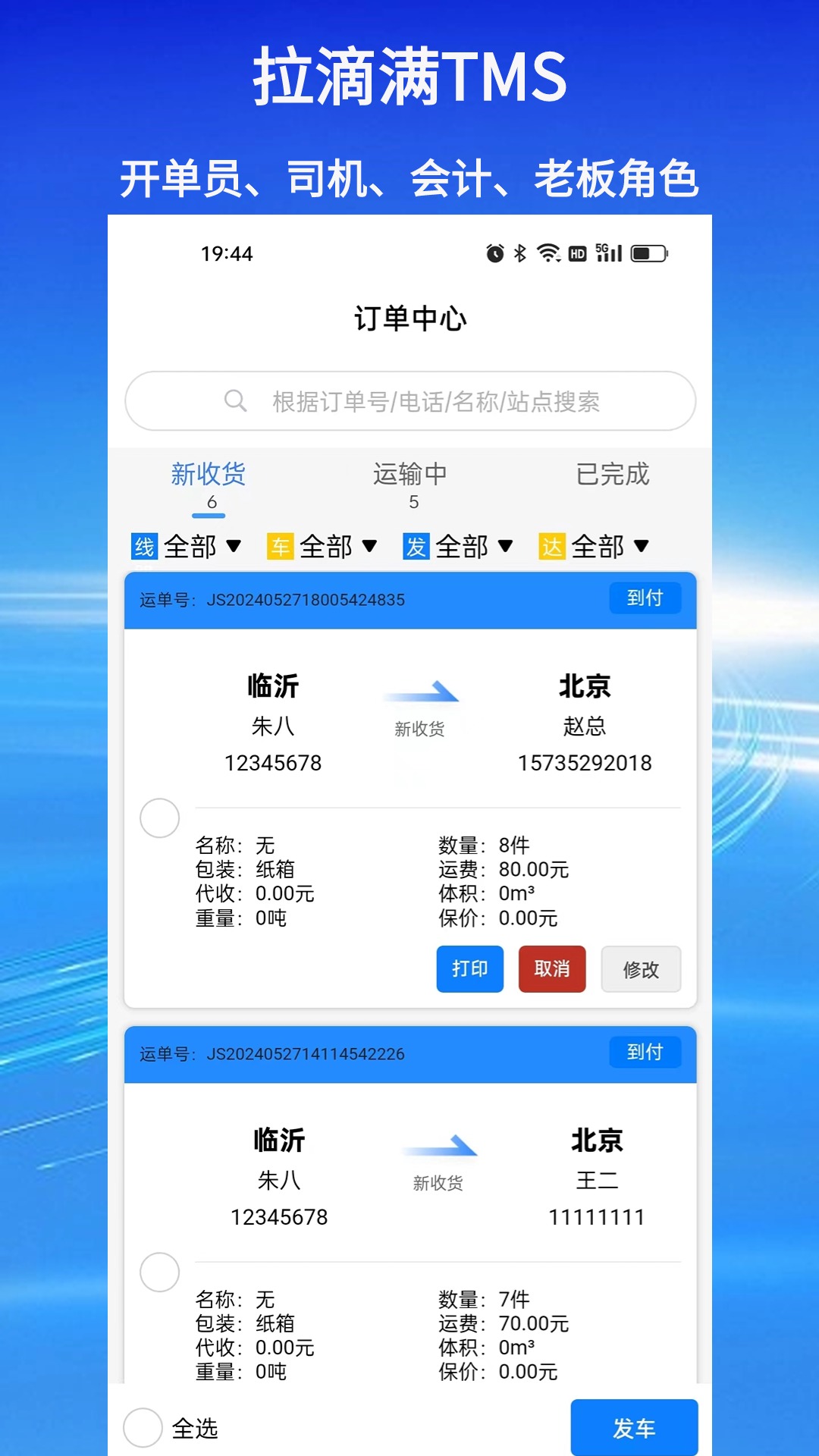Click the 达 arrival filter icon
Viewport: 819px width, 1456px height.
click(x=554, y=545)
